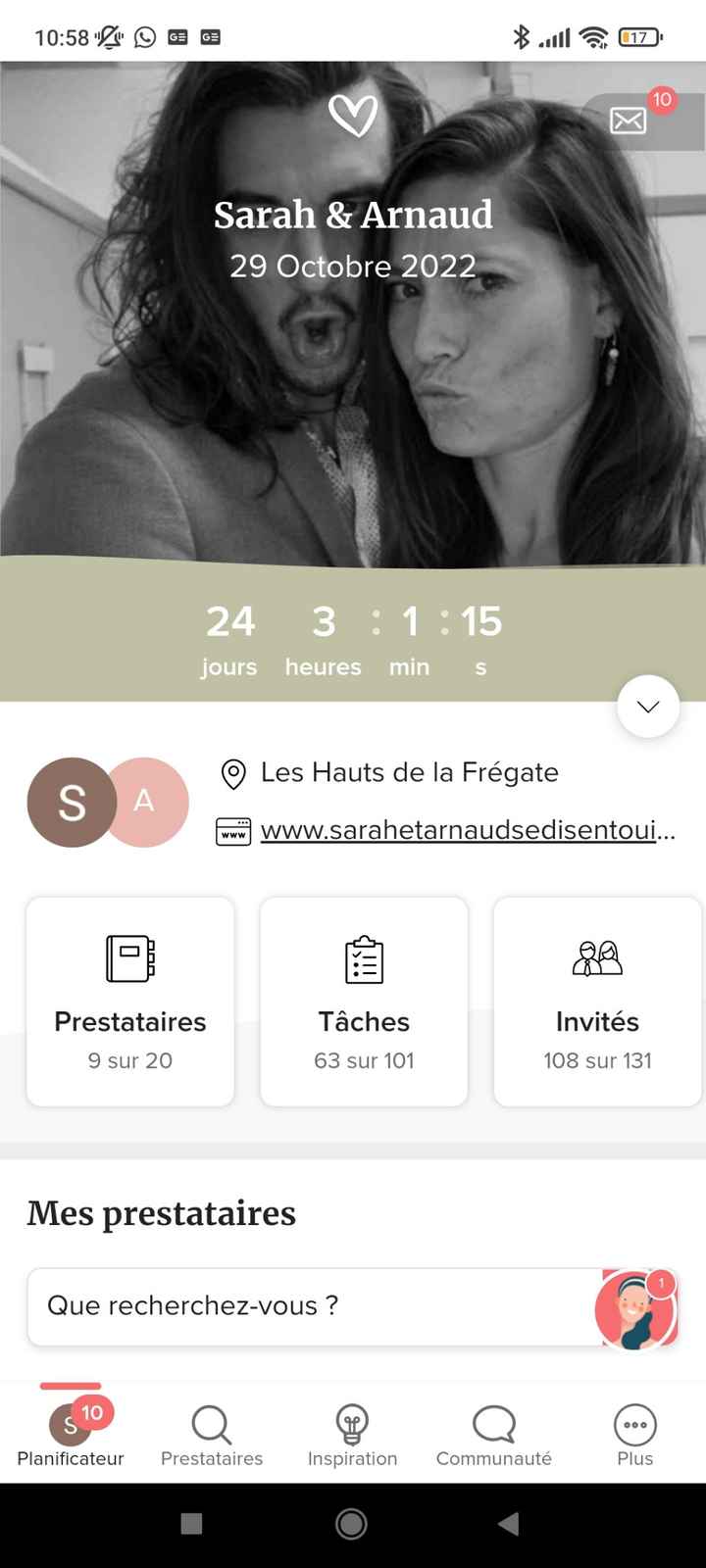Open the Prestataires address book icon

pyautogui.click(x=129, y=959)
